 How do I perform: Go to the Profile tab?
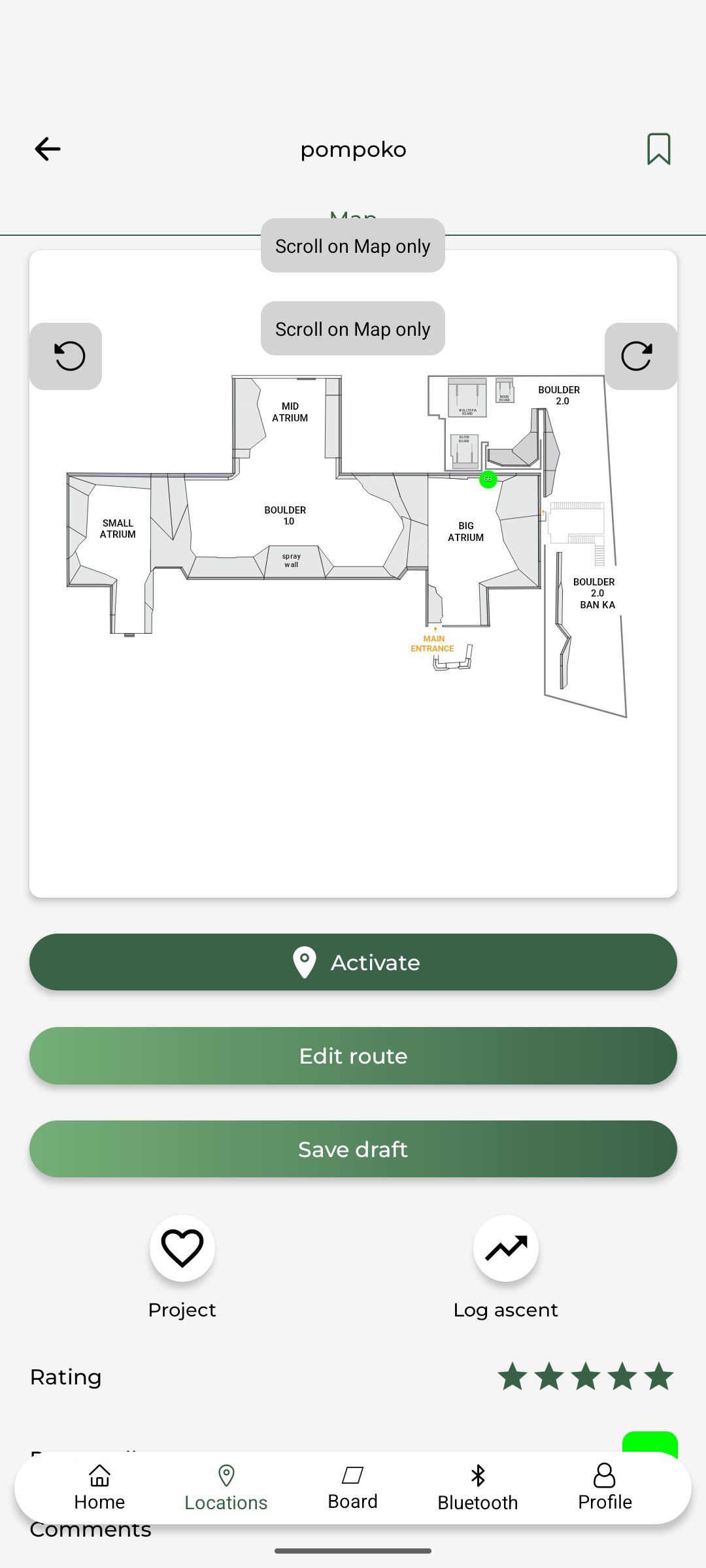[605, 1488]
